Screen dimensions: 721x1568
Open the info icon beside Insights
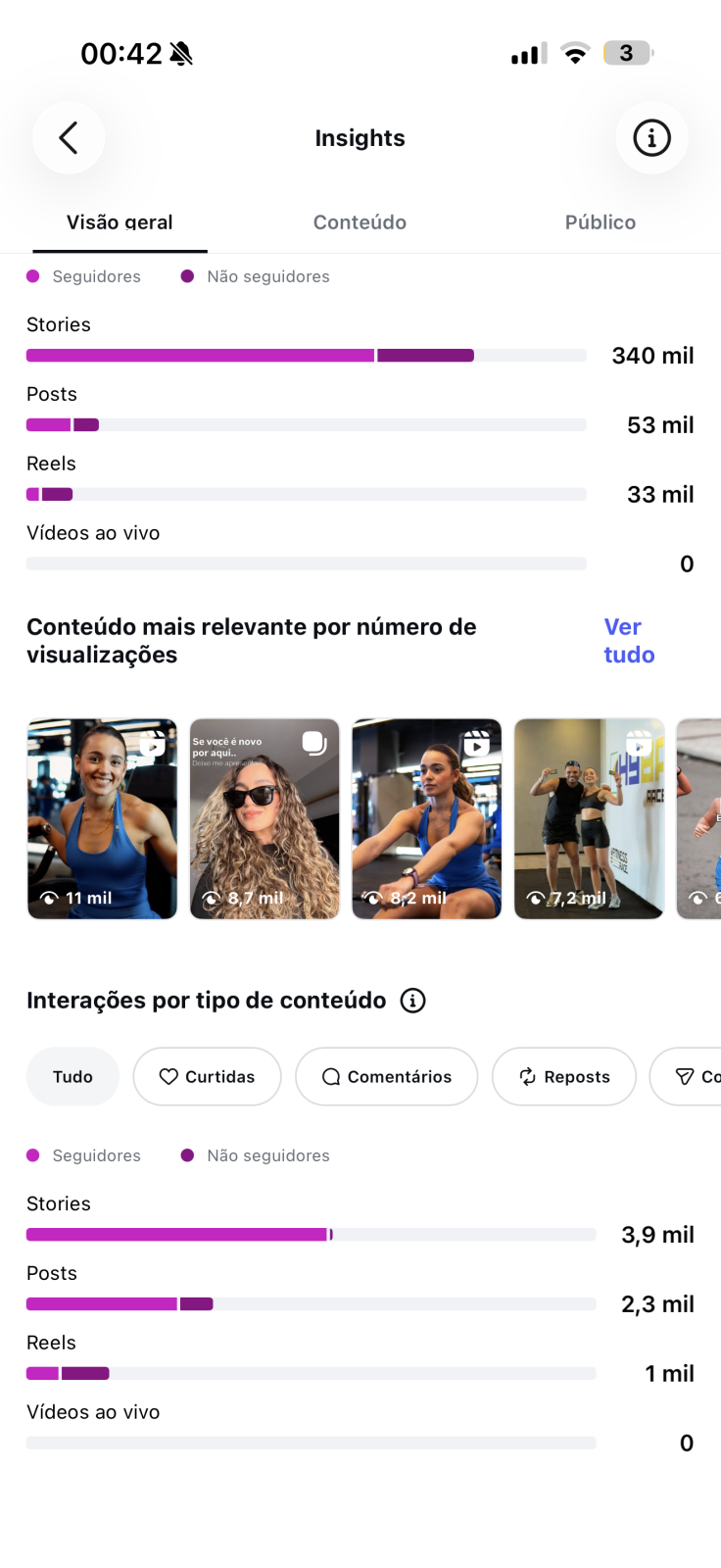coord(651,138)
